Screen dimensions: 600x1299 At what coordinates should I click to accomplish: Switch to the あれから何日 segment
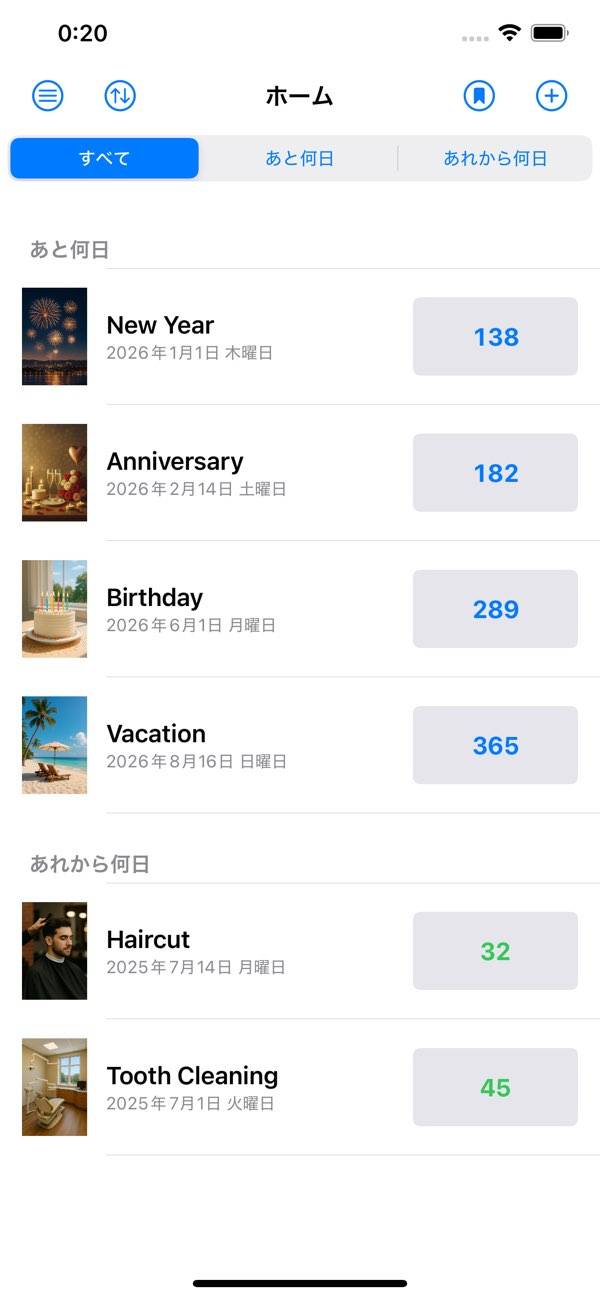click(x=495, y=158)
